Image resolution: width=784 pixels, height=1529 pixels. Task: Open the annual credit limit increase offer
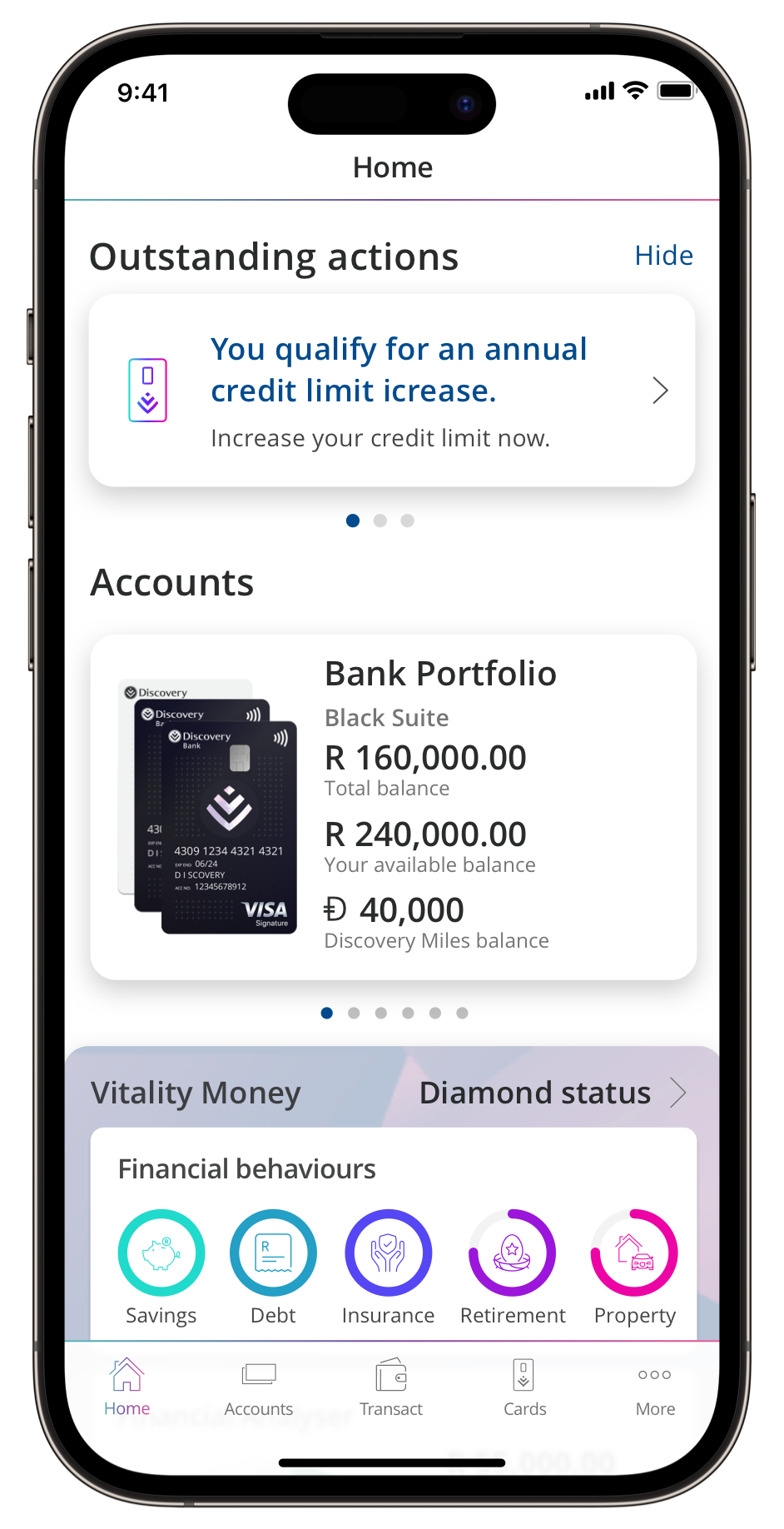pos(392,391)
